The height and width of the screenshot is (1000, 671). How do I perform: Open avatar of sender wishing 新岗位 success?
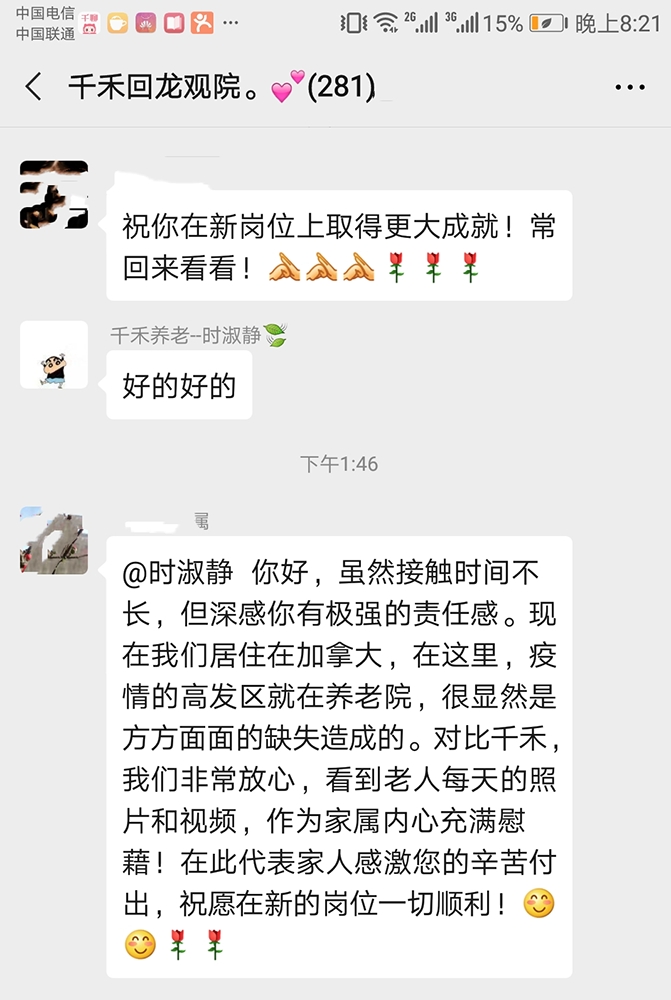54,195
